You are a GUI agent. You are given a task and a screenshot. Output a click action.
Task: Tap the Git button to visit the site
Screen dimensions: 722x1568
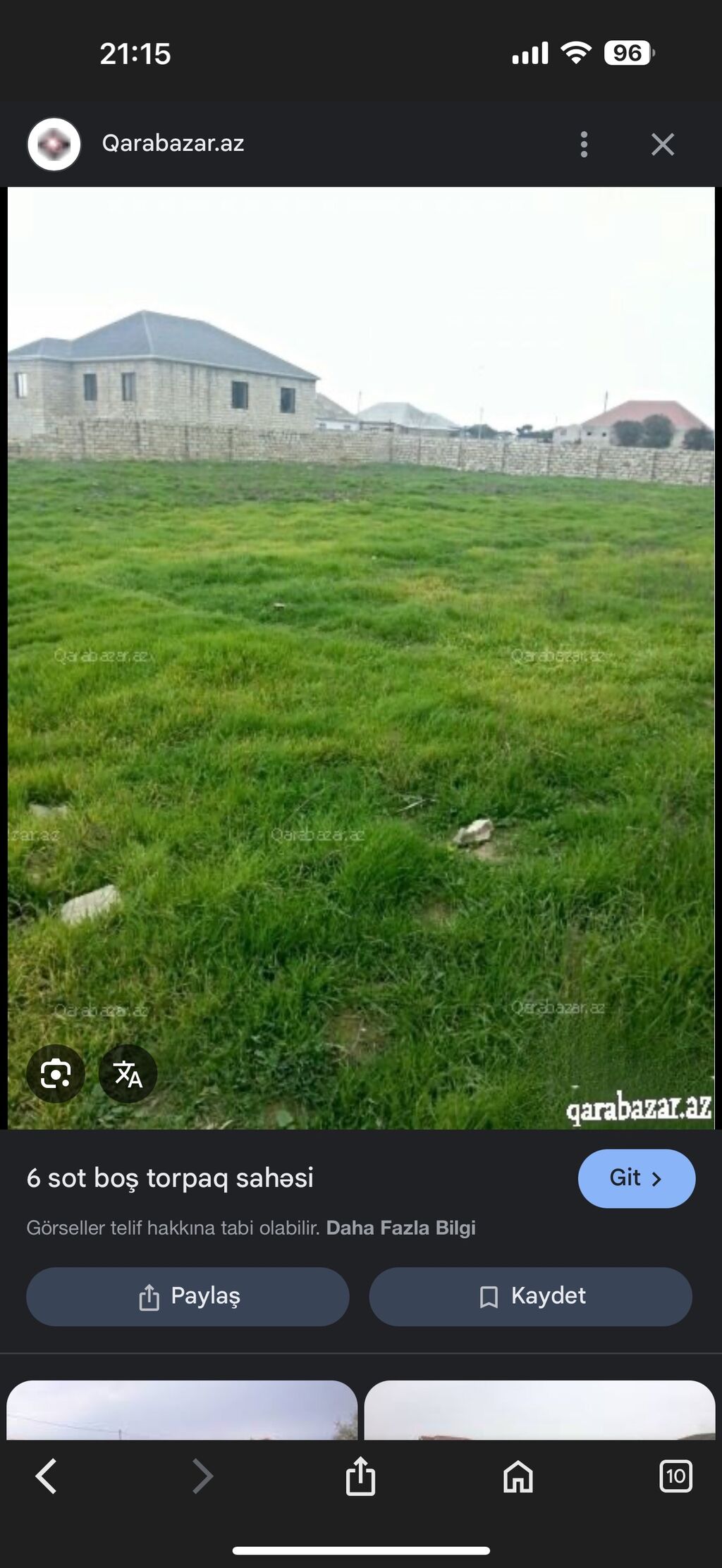(x=637, y=1178)
